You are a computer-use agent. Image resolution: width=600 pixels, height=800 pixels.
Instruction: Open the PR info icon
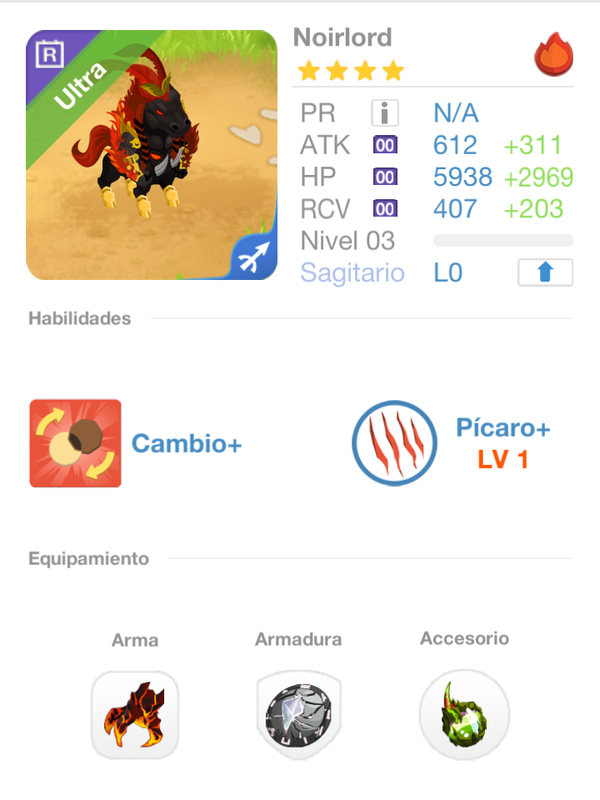(x=385, y=112)
